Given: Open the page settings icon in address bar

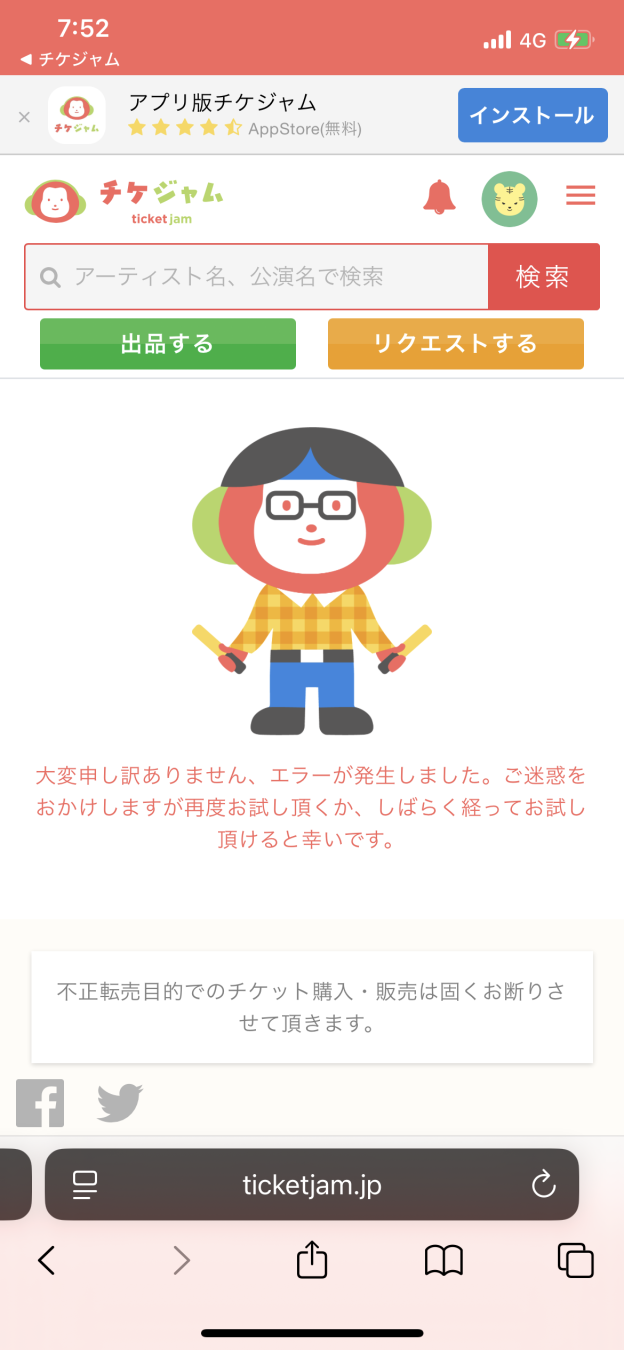Looking at the screenshot, I should tap(85, 1185).
